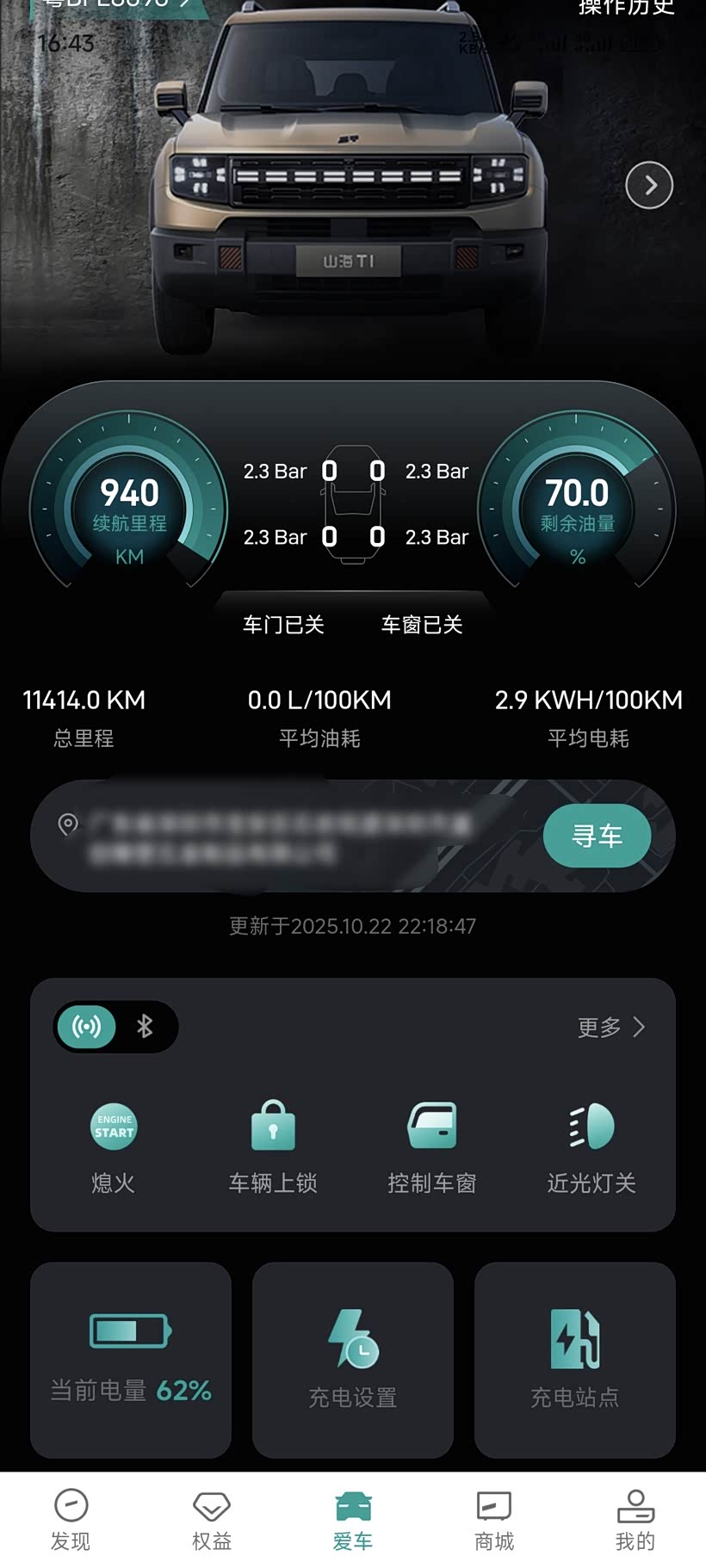Image resolution: width=706 pixels, height=1568 pixels.
Task: Select the remote network control mode
Action: coord(86,1026)
